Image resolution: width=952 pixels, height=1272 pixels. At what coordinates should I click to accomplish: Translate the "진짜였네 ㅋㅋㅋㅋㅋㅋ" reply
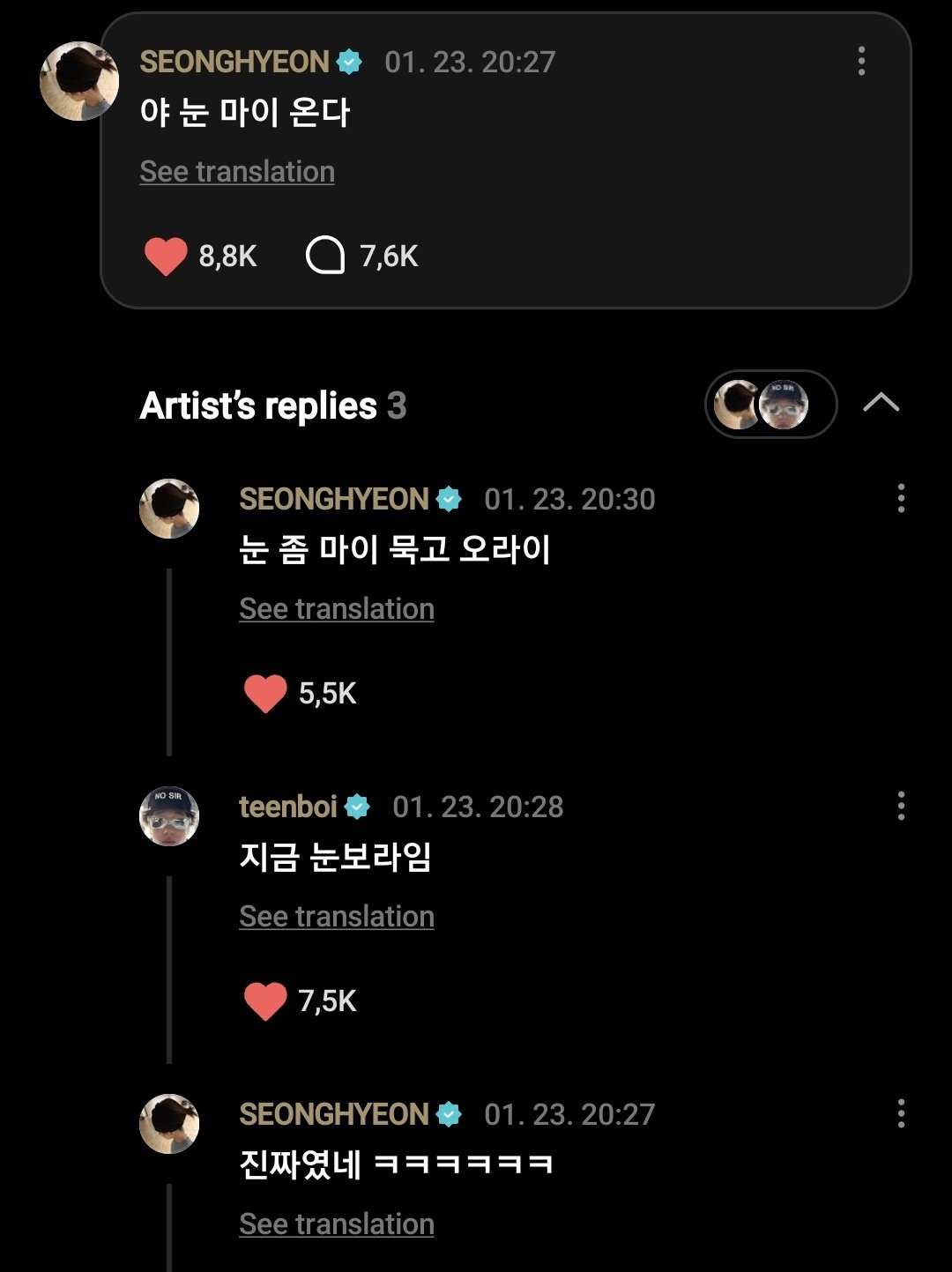(337, 1224)
